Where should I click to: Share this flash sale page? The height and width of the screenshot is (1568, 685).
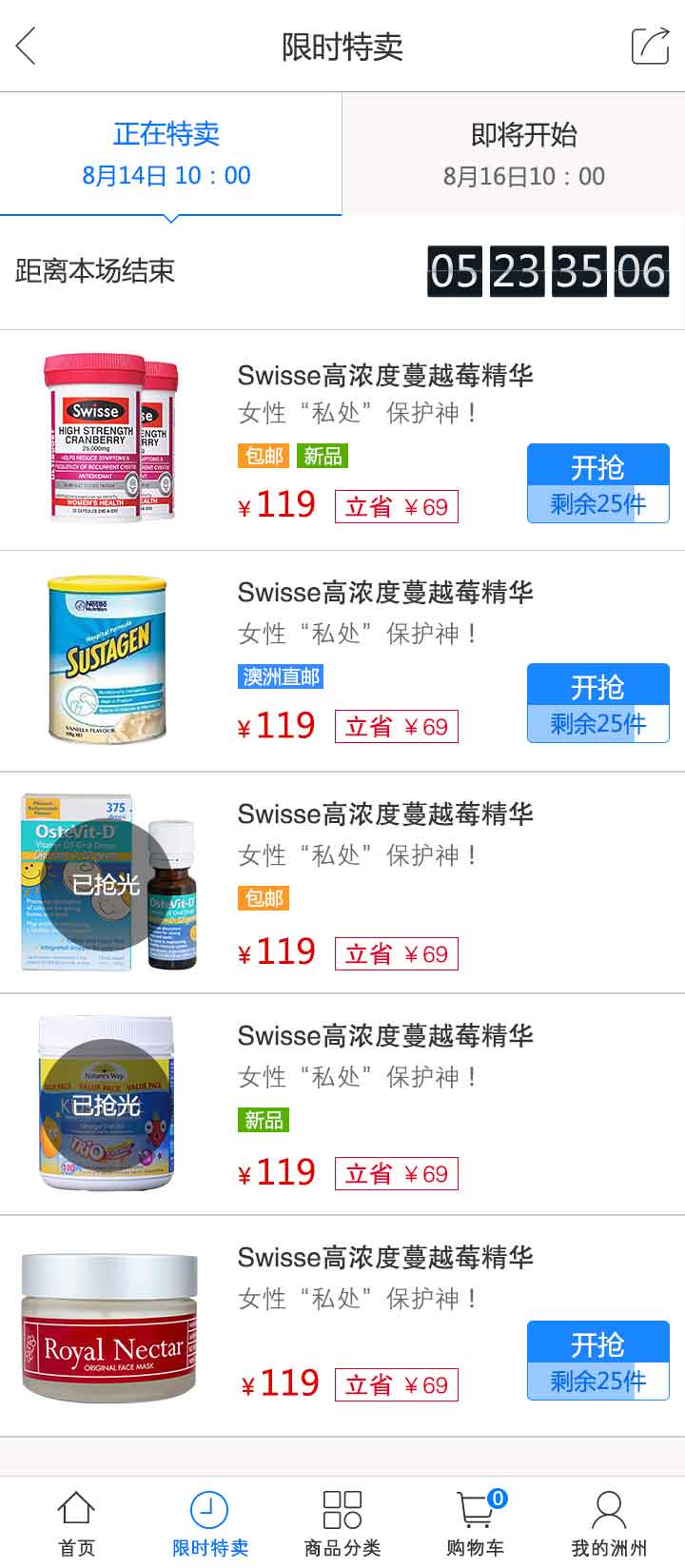650,46
